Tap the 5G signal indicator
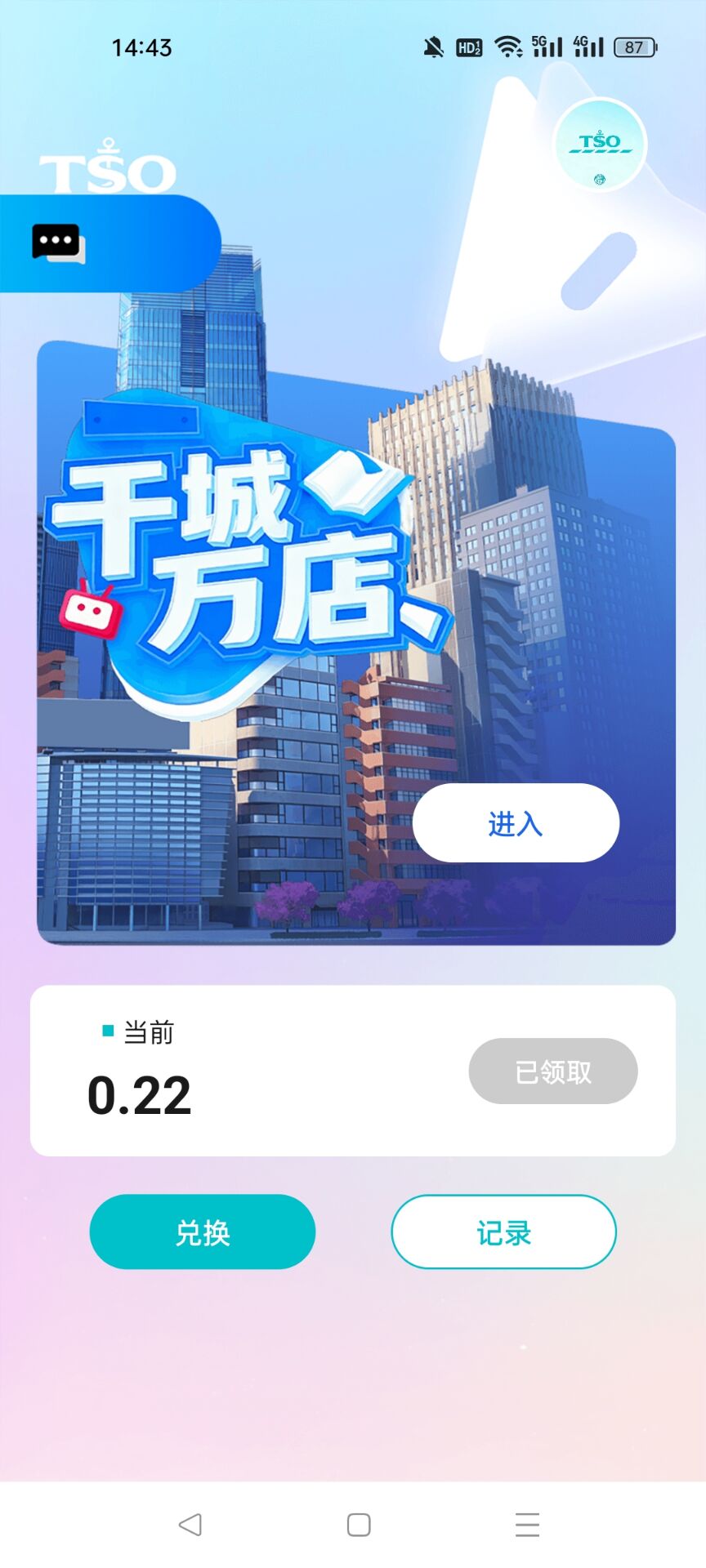The height and width of the screenshot is (1568, 706). coord(548,47)
